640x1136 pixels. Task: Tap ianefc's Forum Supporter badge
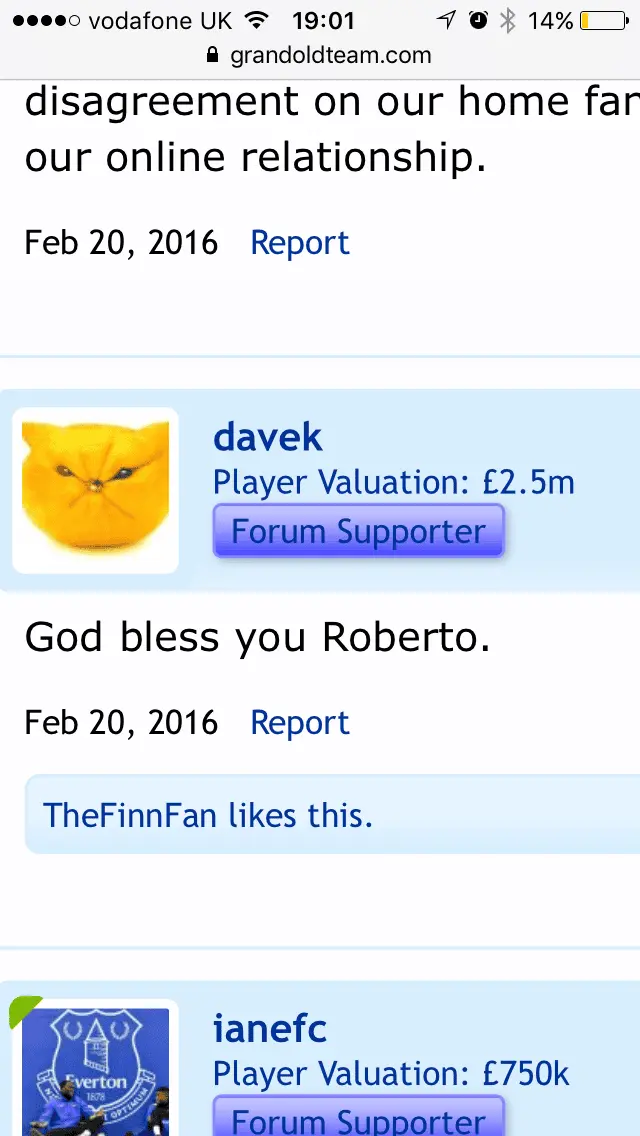coord(358,1118)
